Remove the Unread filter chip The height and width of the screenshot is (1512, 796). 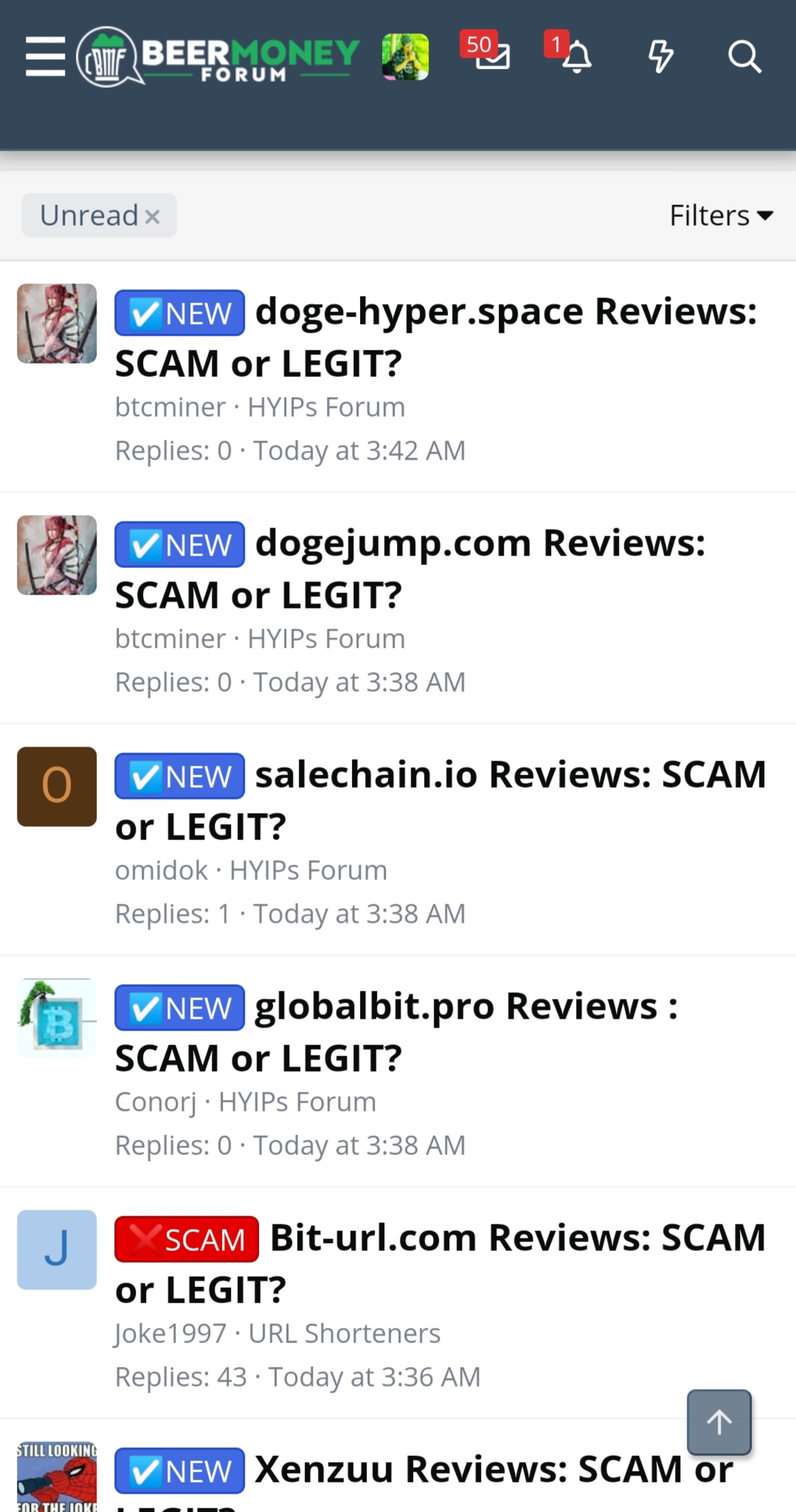[x=153, y=216]
